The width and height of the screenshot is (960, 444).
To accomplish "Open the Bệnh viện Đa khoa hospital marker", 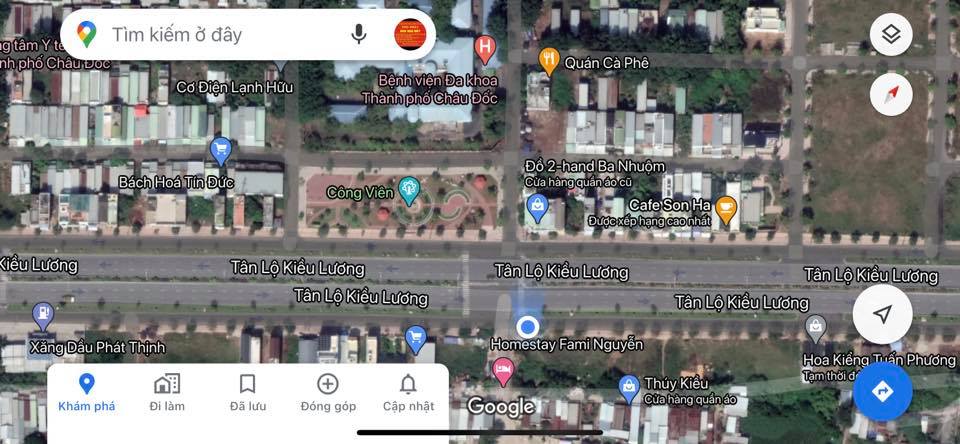I will tap(485, 45).
